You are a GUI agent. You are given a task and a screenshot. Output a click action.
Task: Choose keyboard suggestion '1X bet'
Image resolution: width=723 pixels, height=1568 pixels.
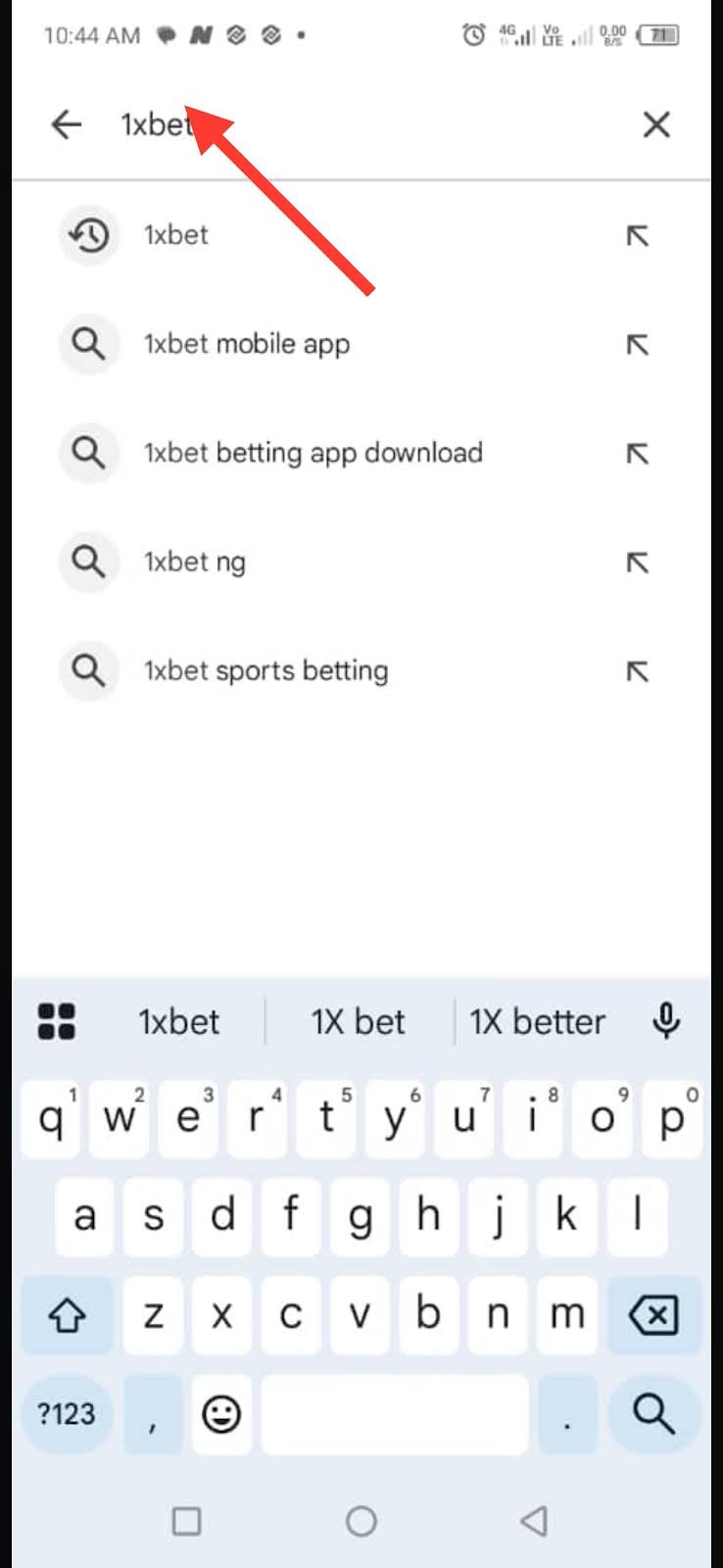click(358, 1021)
